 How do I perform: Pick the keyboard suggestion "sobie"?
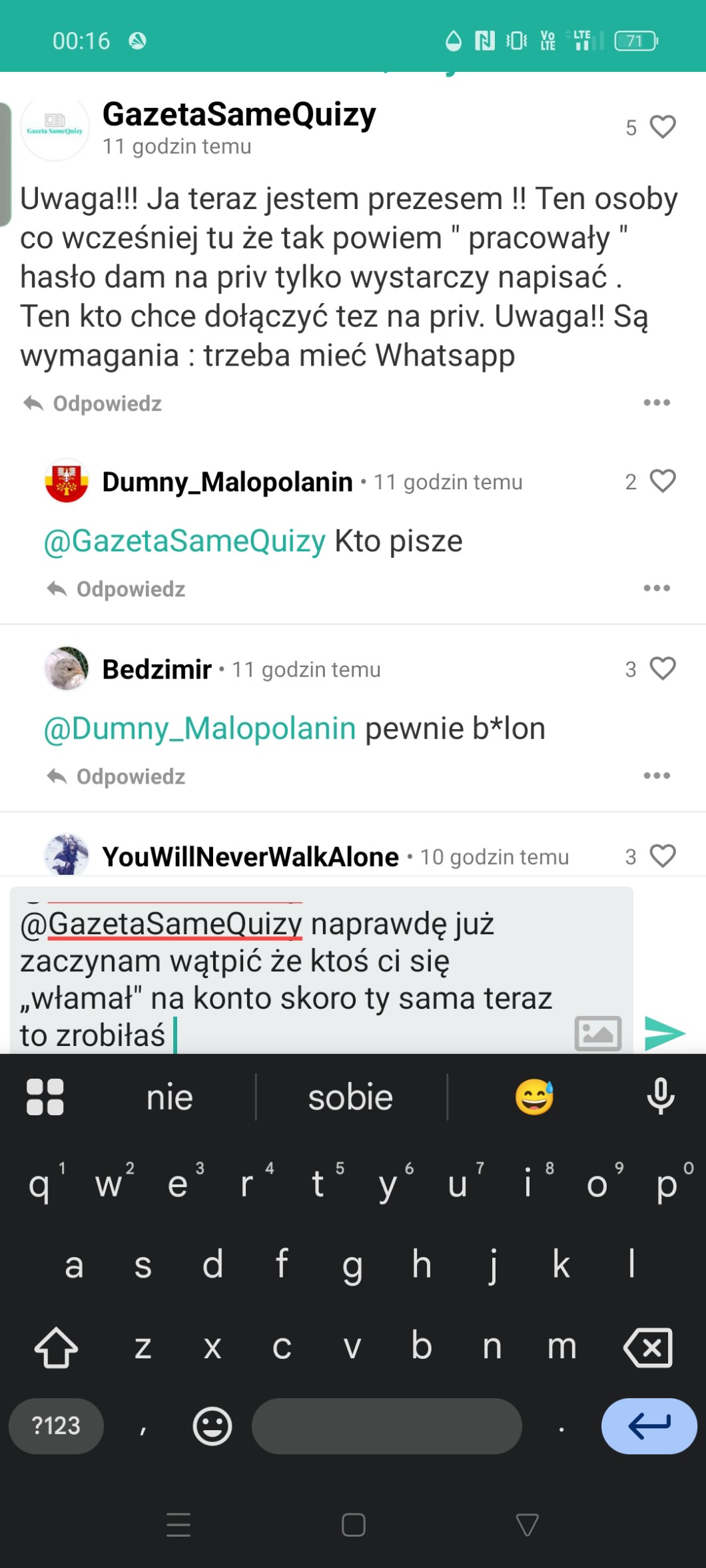click(350, 1097)
